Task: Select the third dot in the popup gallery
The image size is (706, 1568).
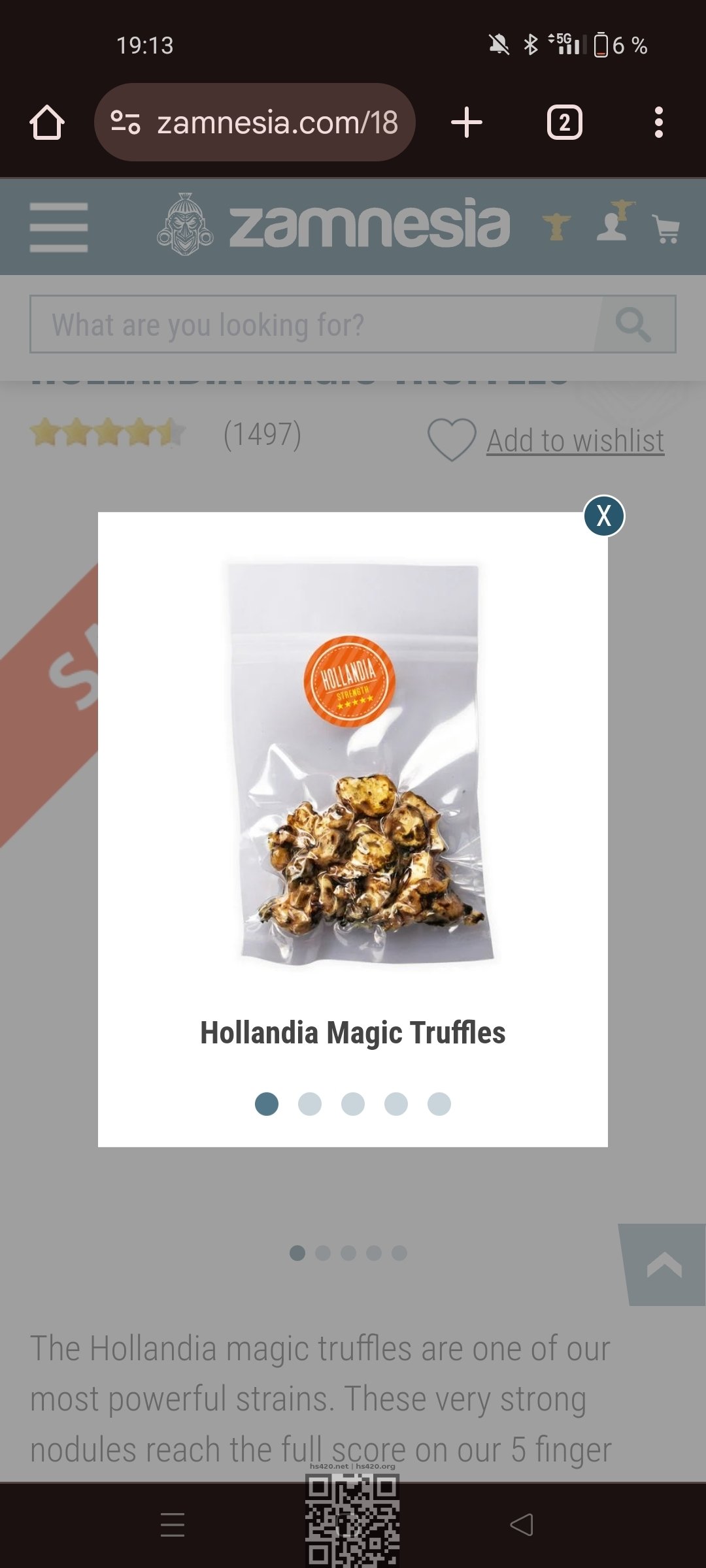Action: [x=353, y=1104]
